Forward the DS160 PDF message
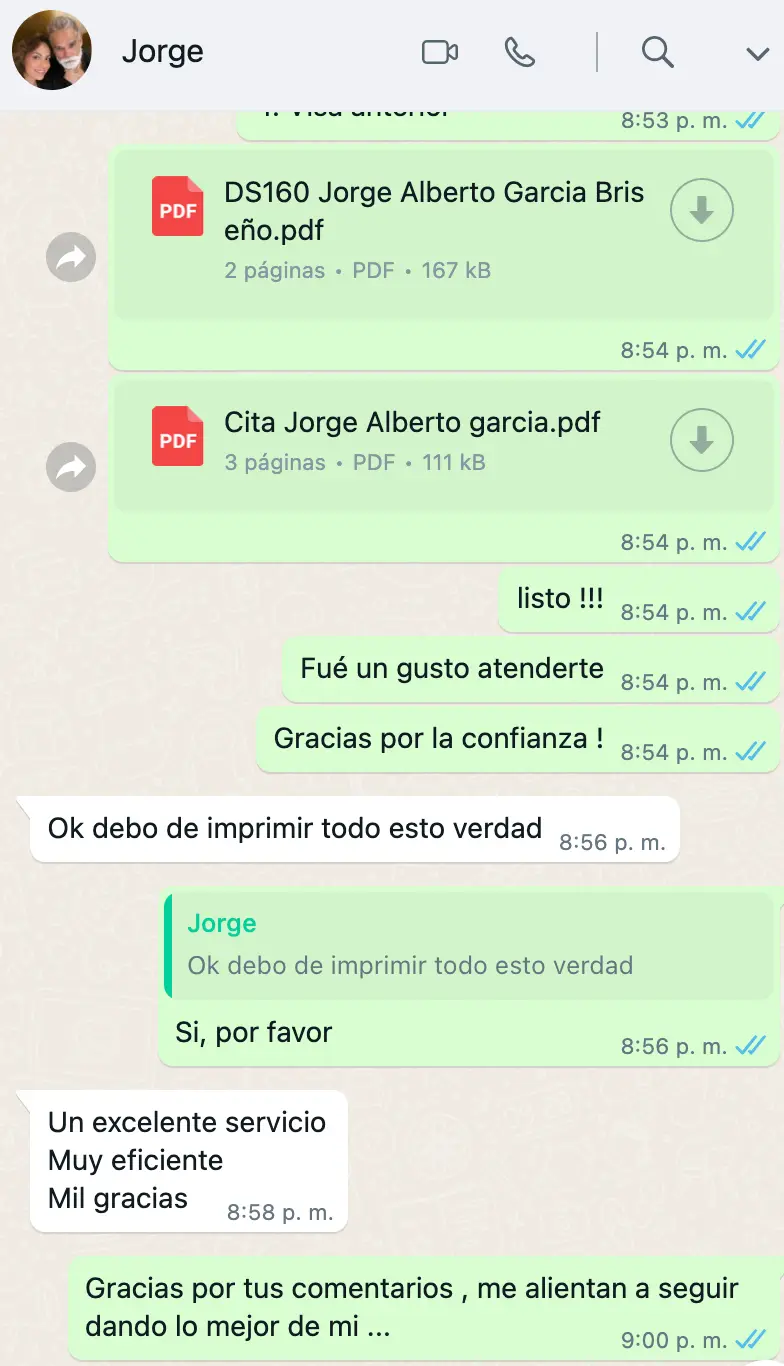This screenshot has height=1366, width=784. (71, 259)
